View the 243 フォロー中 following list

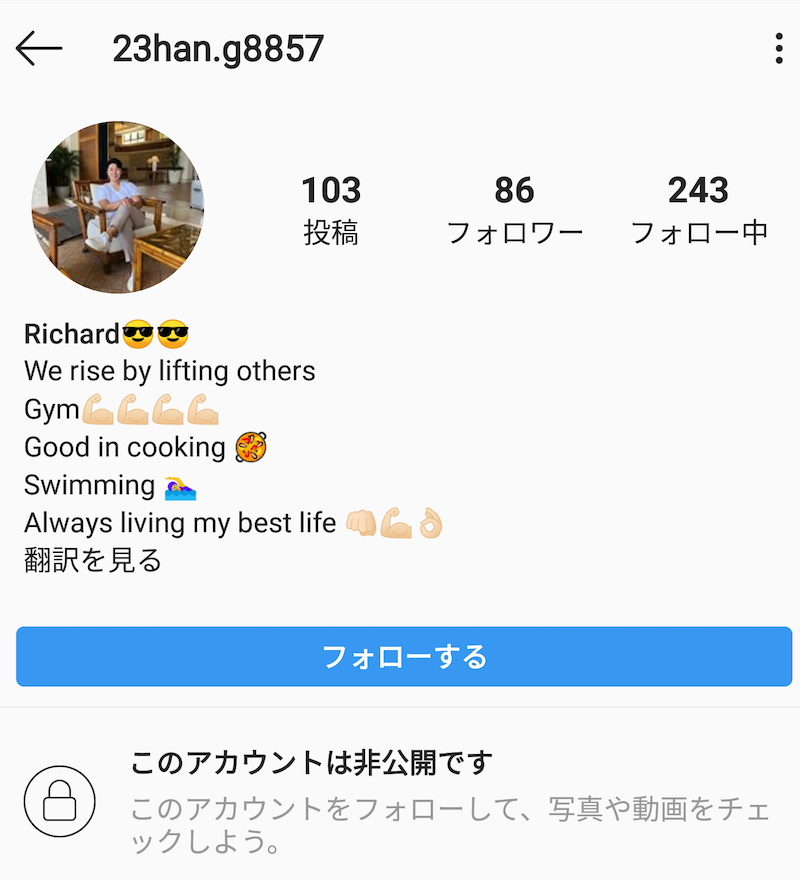[699, 210]
